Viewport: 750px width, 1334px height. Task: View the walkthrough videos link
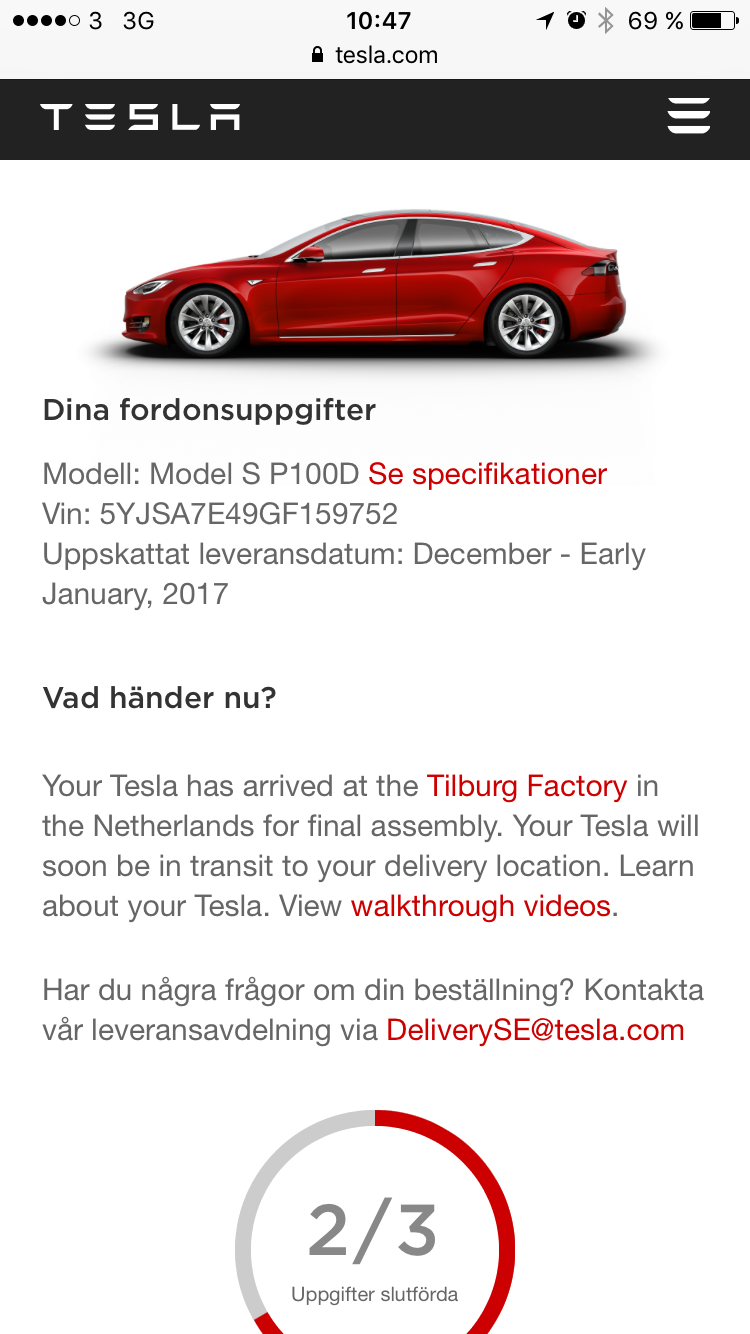point(480,906)
